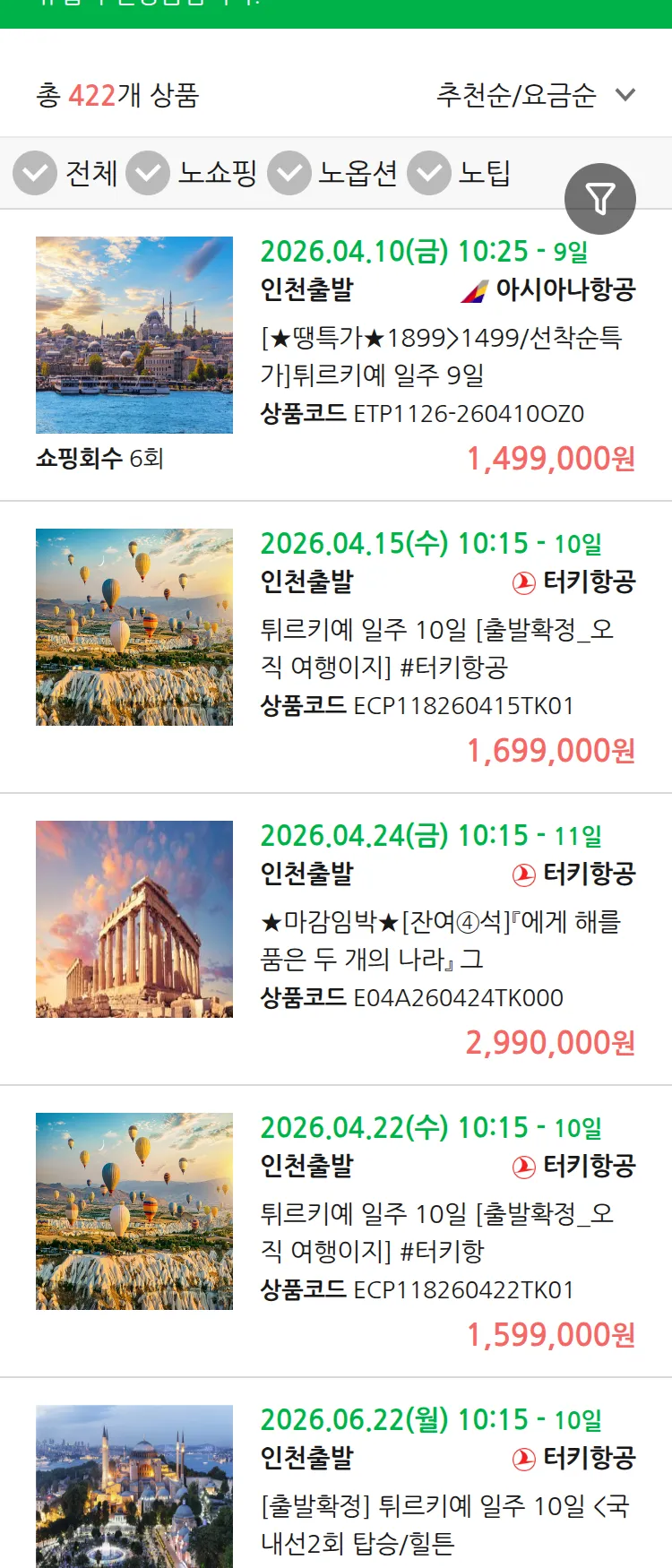This screenshot has height=1568, width=672.
Task: Click the checkmark icon beside 노팁
Action: (429, 173)
